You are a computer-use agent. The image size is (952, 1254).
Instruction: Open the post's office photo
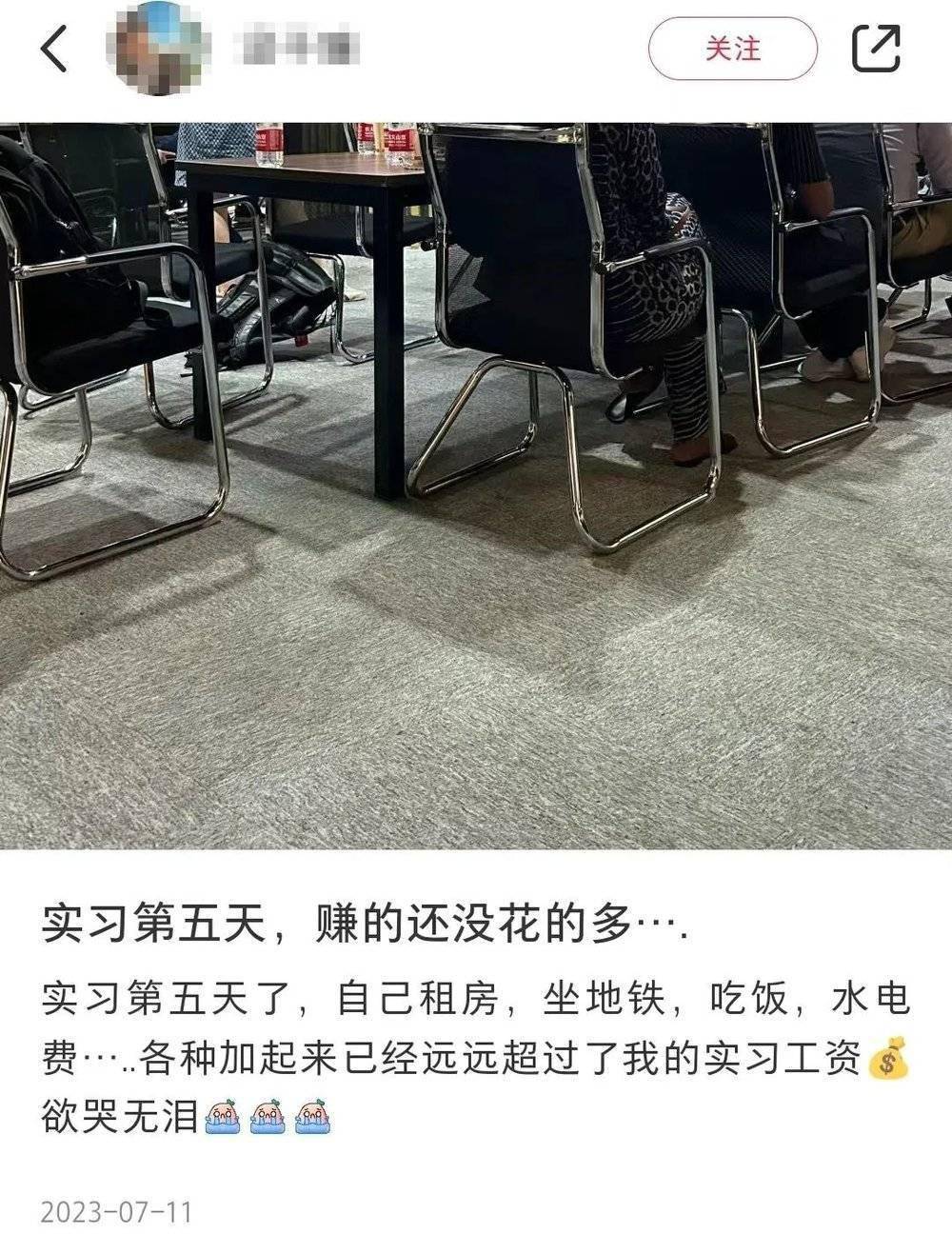point(476,486)
